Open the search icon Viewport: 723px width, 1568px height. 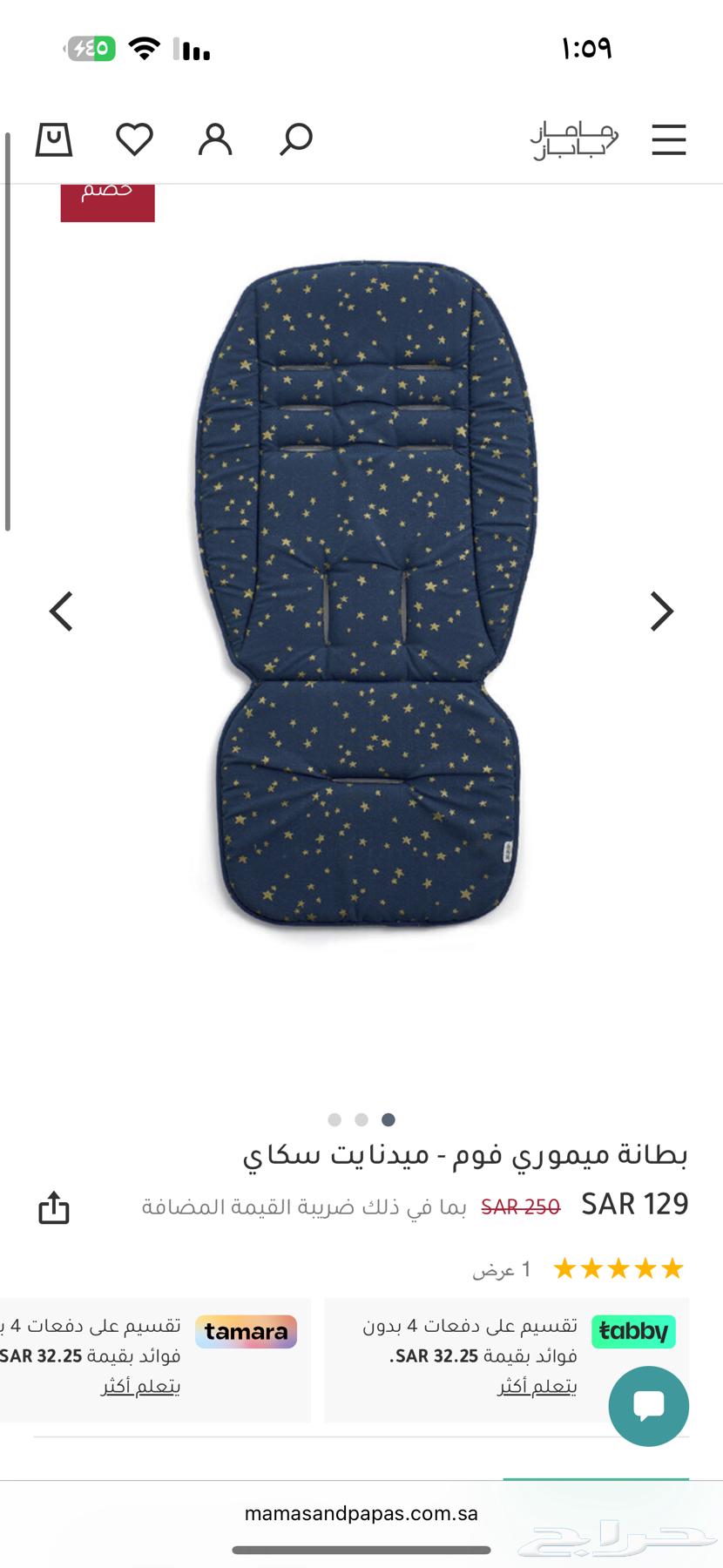pyautogui.click(x=296, y=139)
